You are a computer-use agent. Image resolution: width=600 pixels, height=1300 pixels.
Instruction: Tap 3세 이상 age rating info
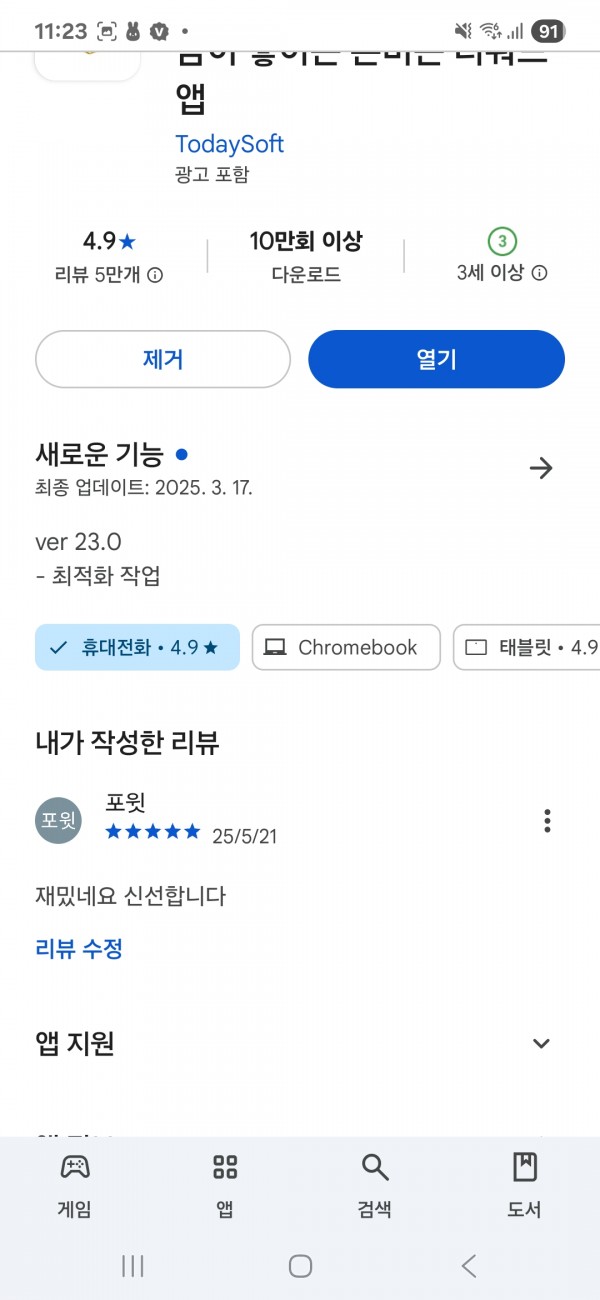tap(540, 273)
